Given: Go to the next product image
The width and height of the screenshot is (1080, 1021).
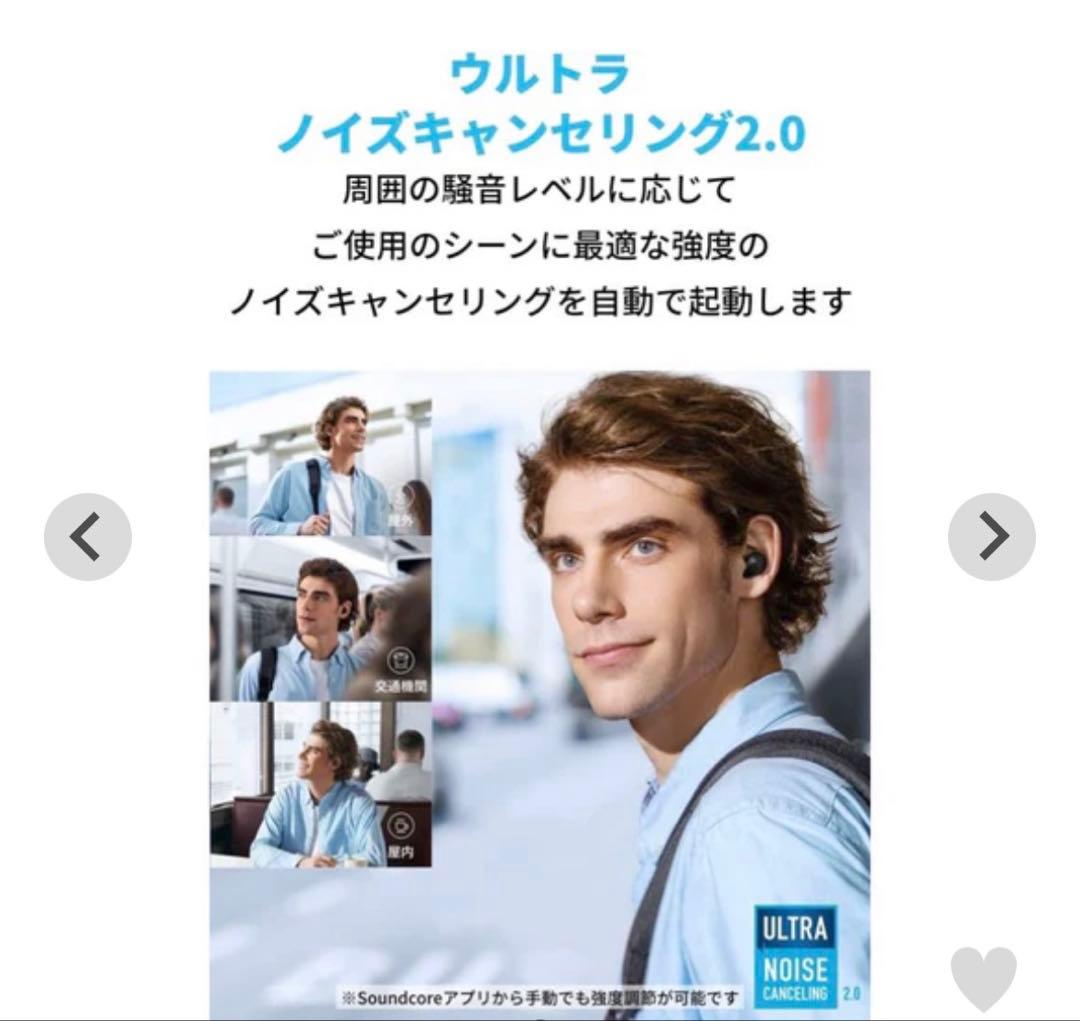Looking at the screenshot, I should (991, 537).
